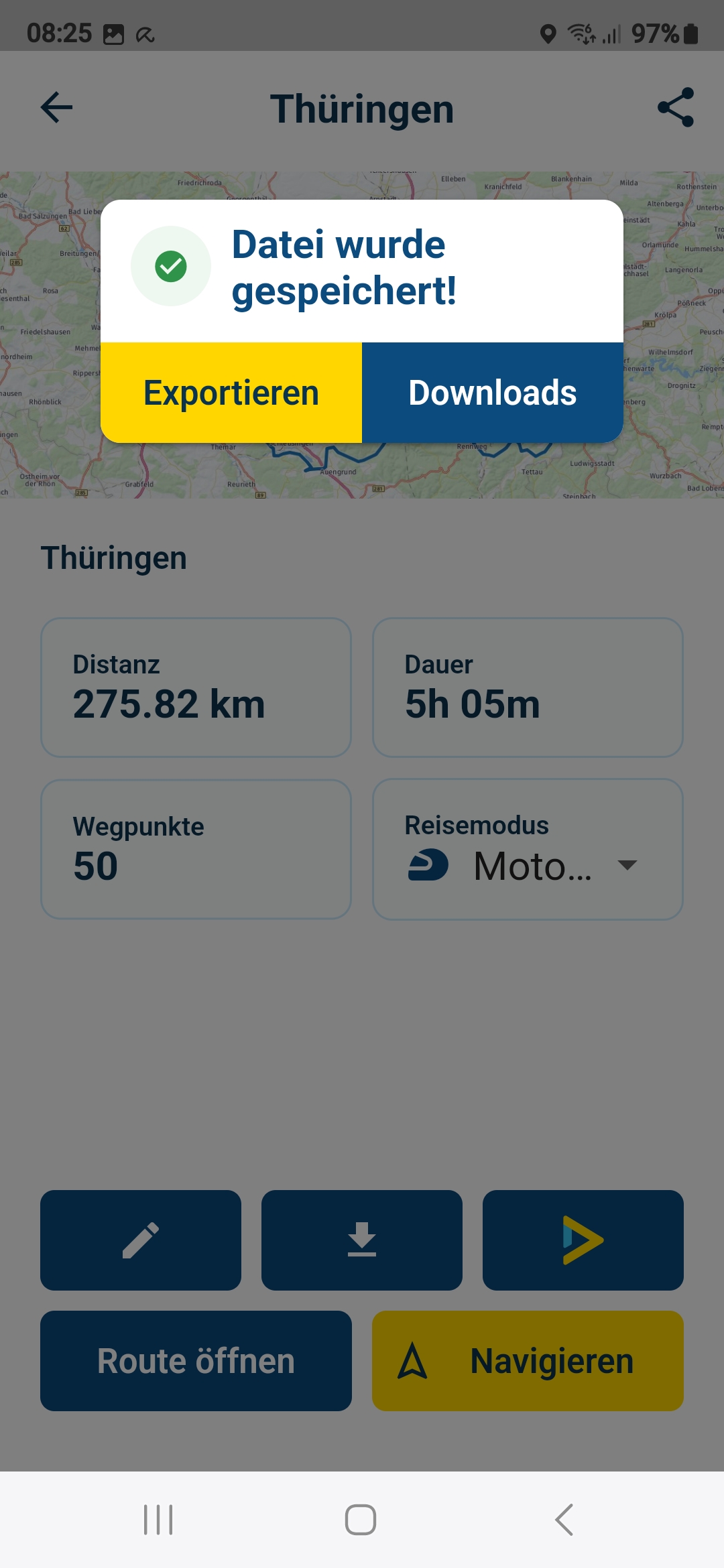Download the route file
724x1568 pixels.
(362, 1240)
